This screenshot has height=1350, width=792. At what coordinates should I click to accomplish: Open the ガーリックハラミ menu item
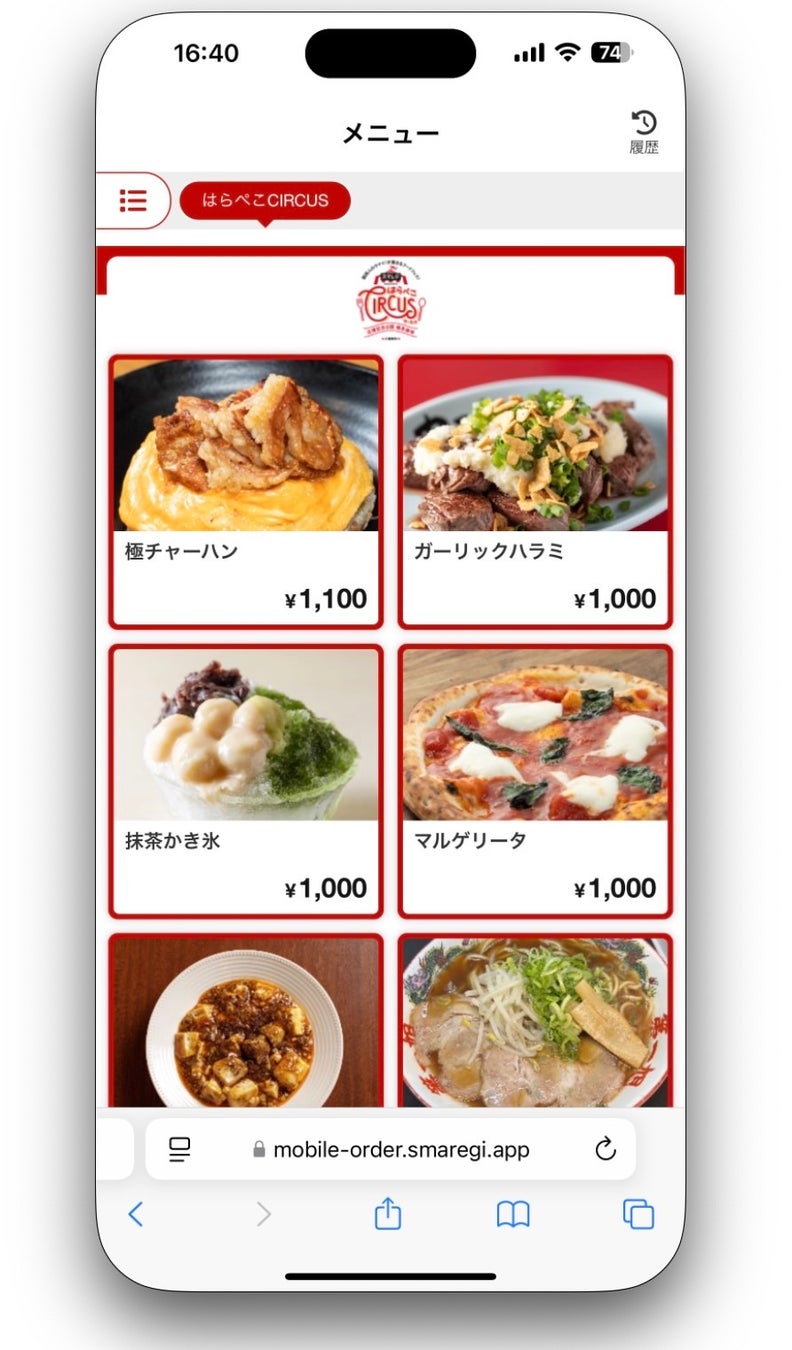click(x=535, y=491)
